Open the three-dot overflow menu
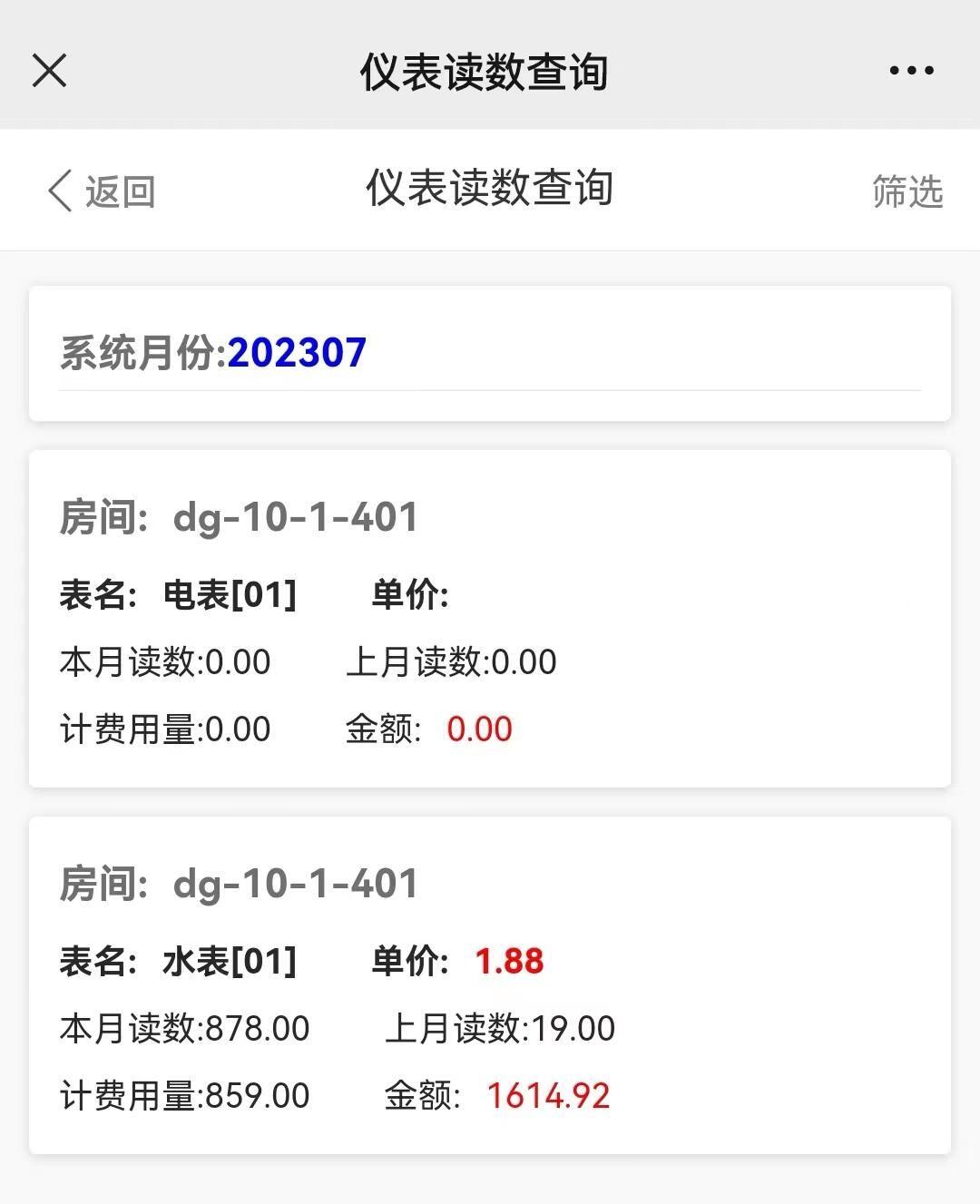This screenshot has height=1204, width=980. (x=911, y=70)
